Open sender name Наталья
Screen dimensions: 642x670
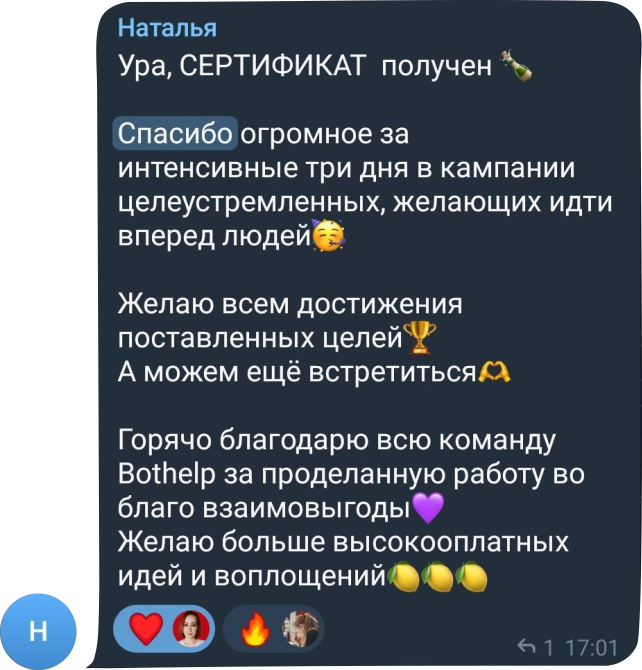pos(166,28)
